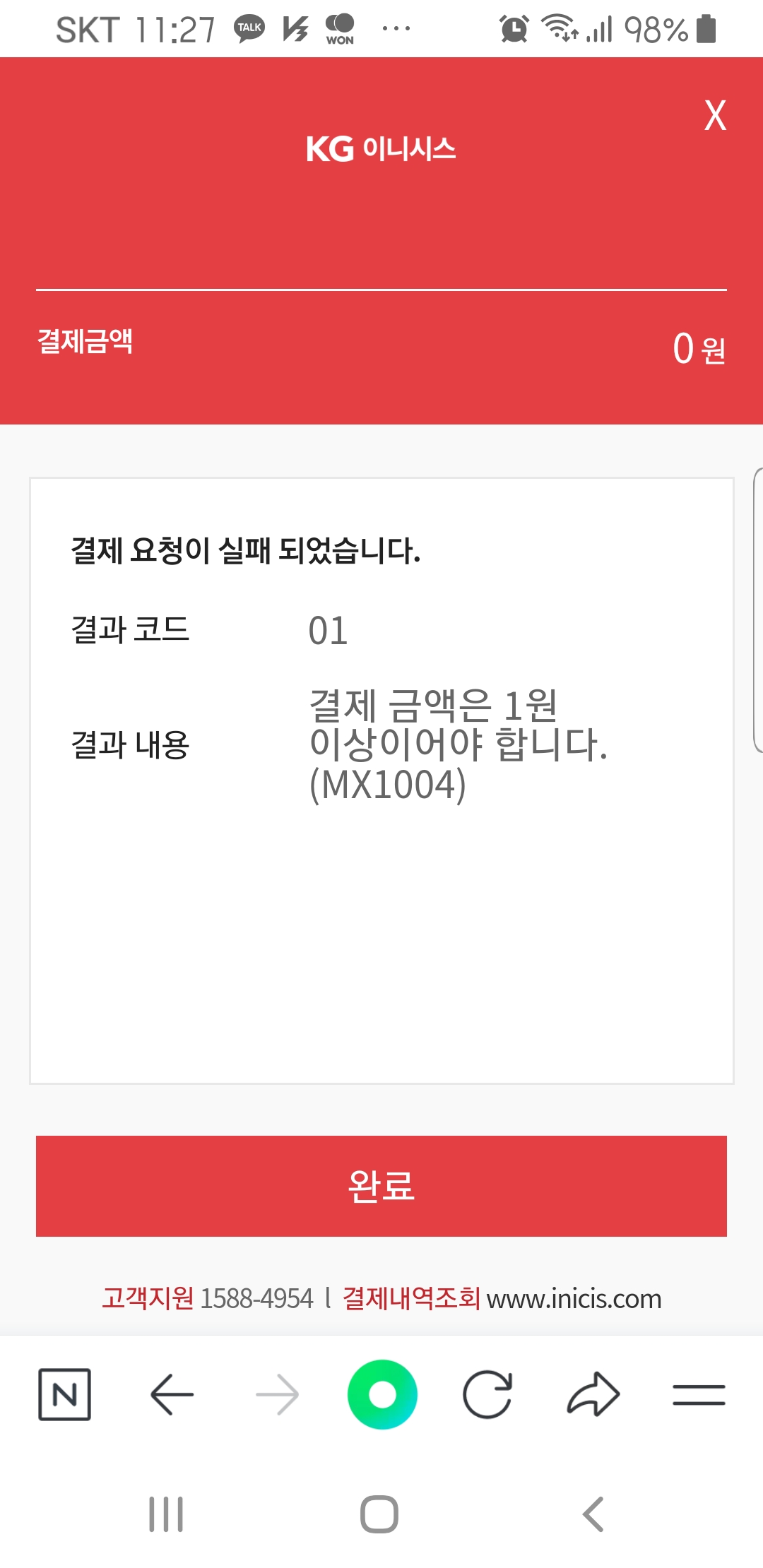Tap the green Naver search circle
This screenshot has height=1568, width=763.
(382, 1394)
